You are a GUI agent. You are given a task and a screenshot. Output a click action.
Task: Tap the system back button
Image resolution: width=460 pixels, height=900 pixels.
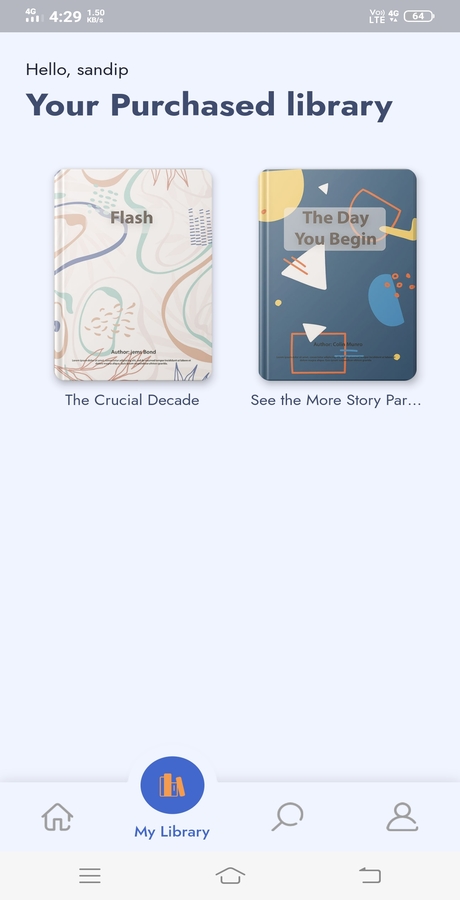[370, 875]
